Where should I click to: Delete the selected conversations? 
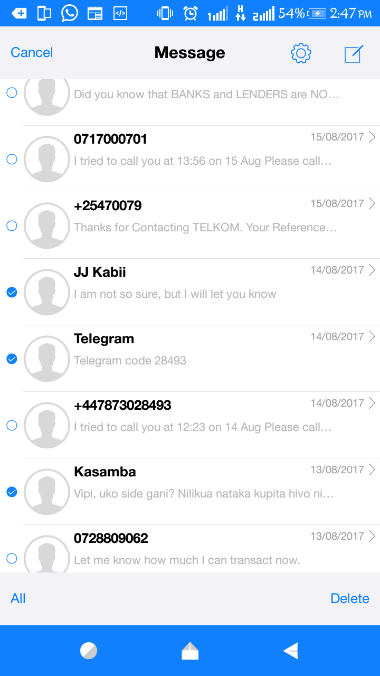click(x=350, y=598)
